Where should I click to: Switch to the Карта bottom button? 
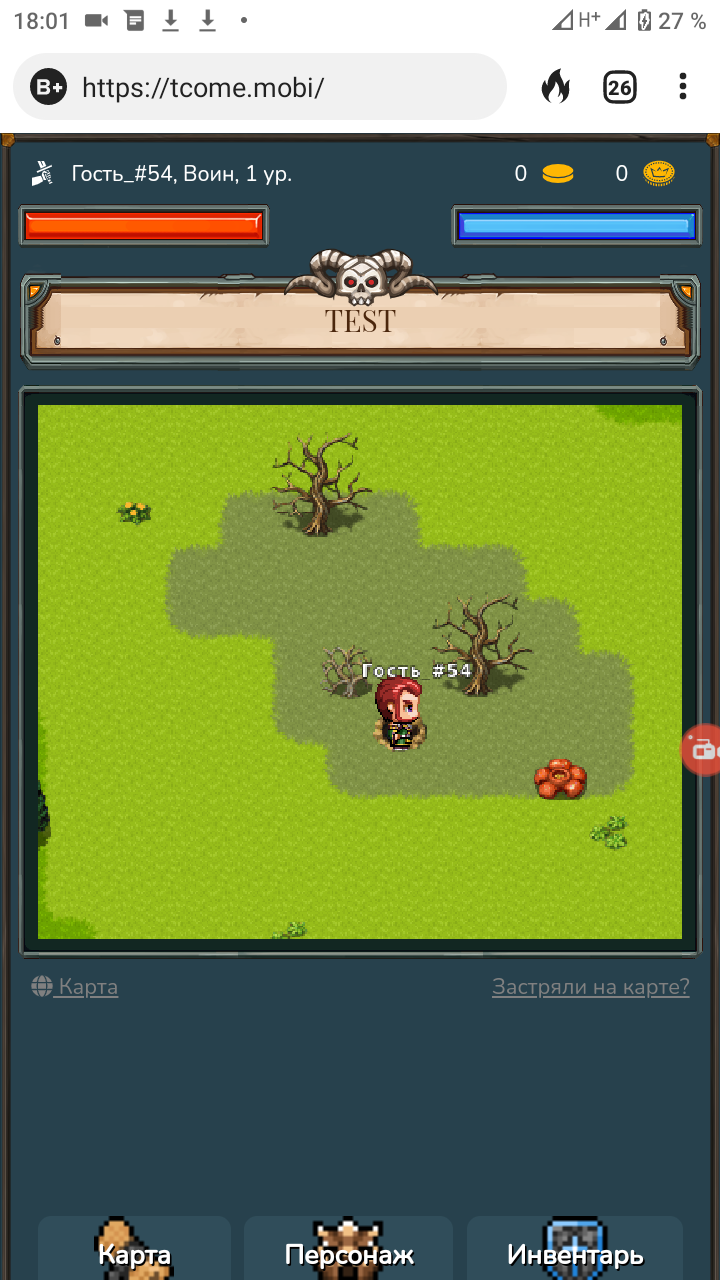point(134,1252)
